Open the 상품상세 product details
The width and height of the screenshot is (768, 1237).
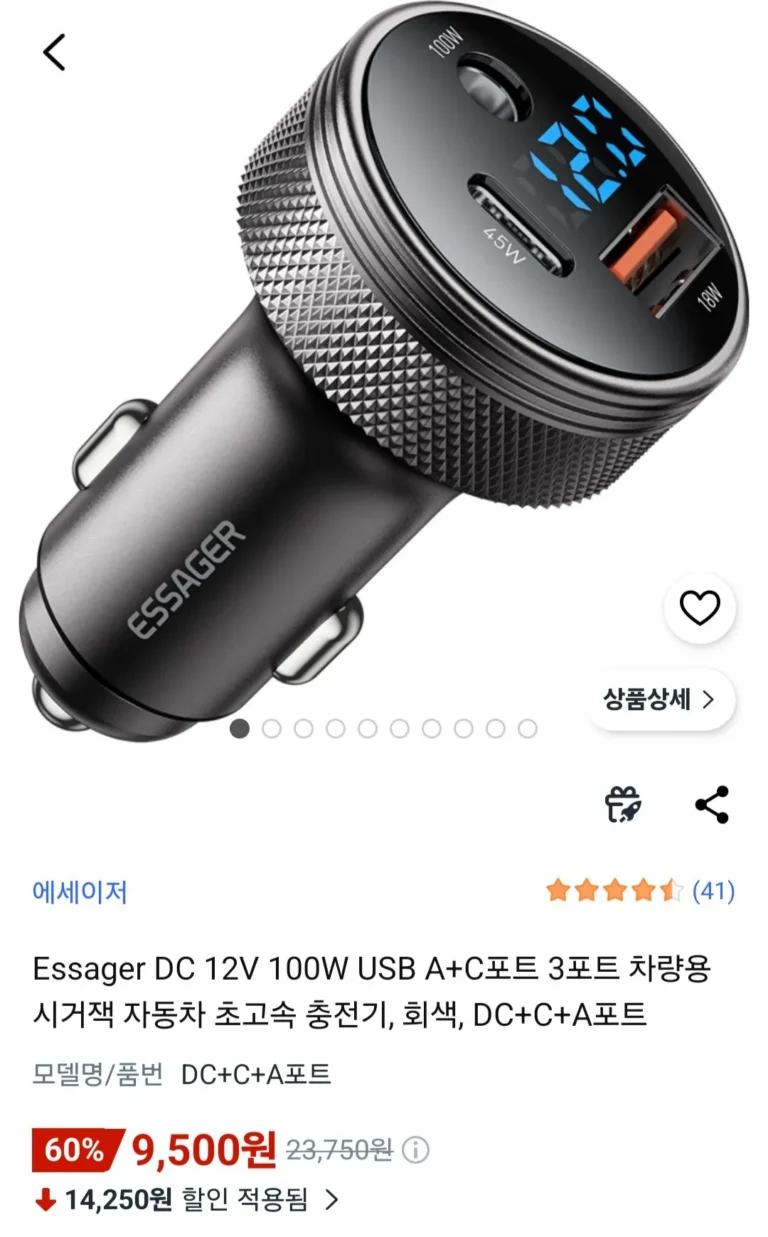[x=659, y=699]
